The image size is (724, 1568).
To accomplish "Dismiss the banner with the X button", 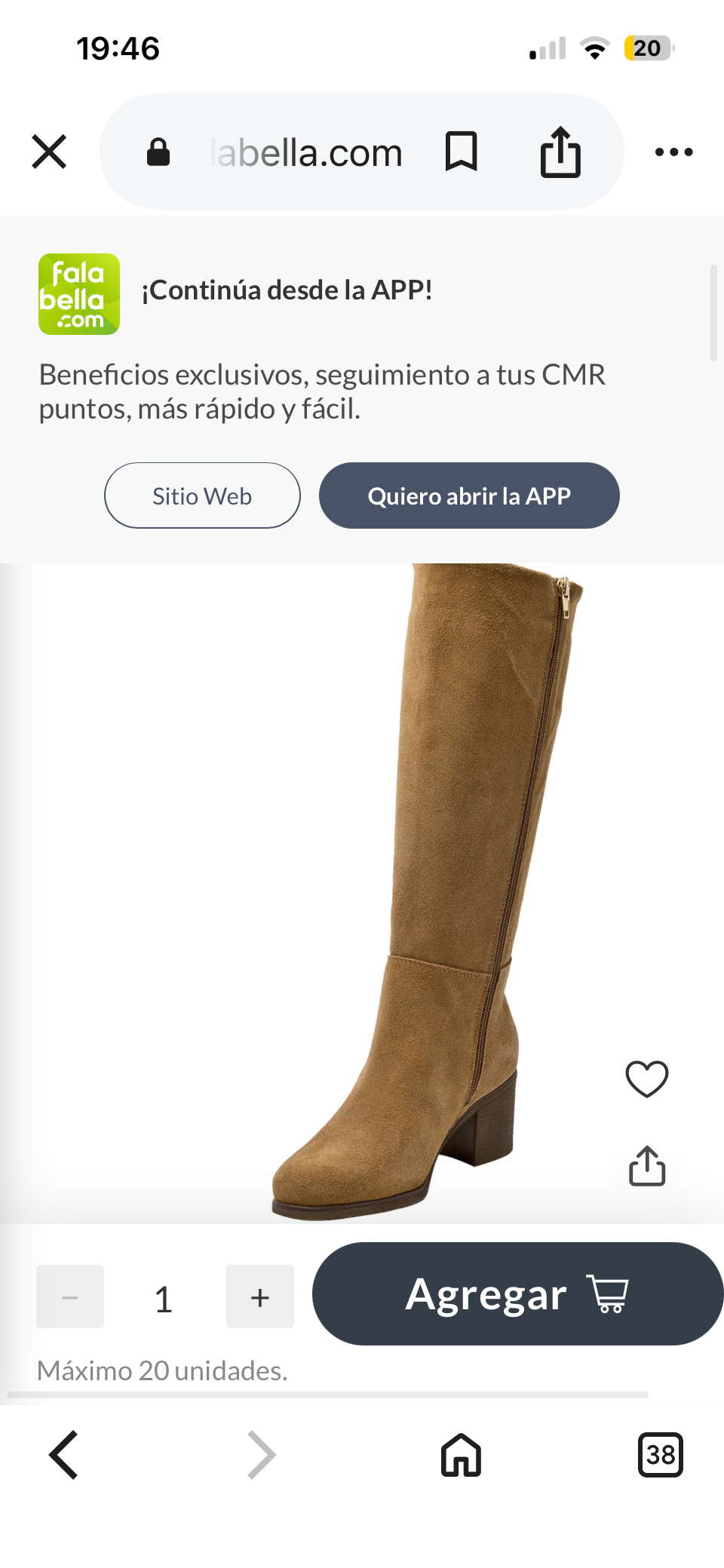I will coord(48,152).
